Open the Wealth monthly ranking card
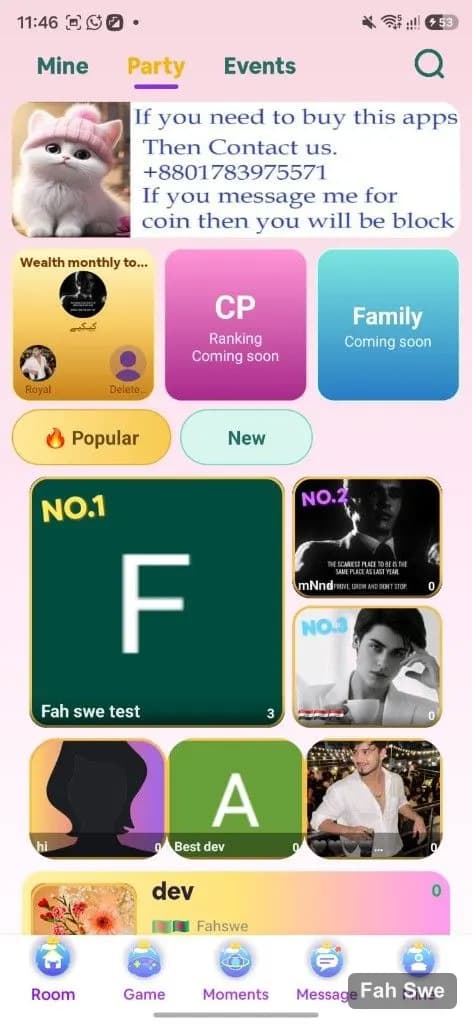The image size is (472, 1024). [84, 325]
